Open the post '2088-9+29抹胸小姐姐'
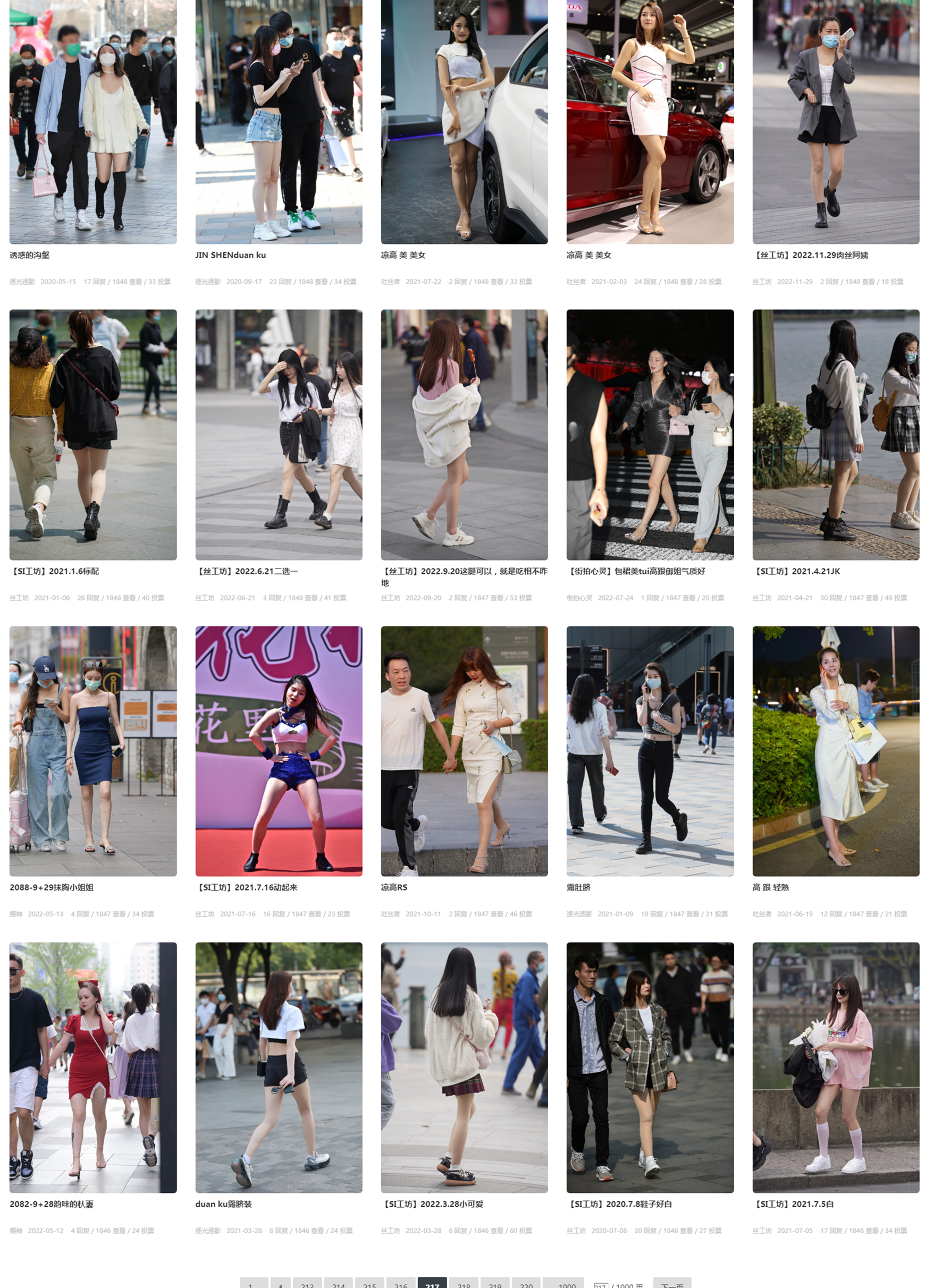The width and height of the screenshot is (933, 1288). pos(51,888)
